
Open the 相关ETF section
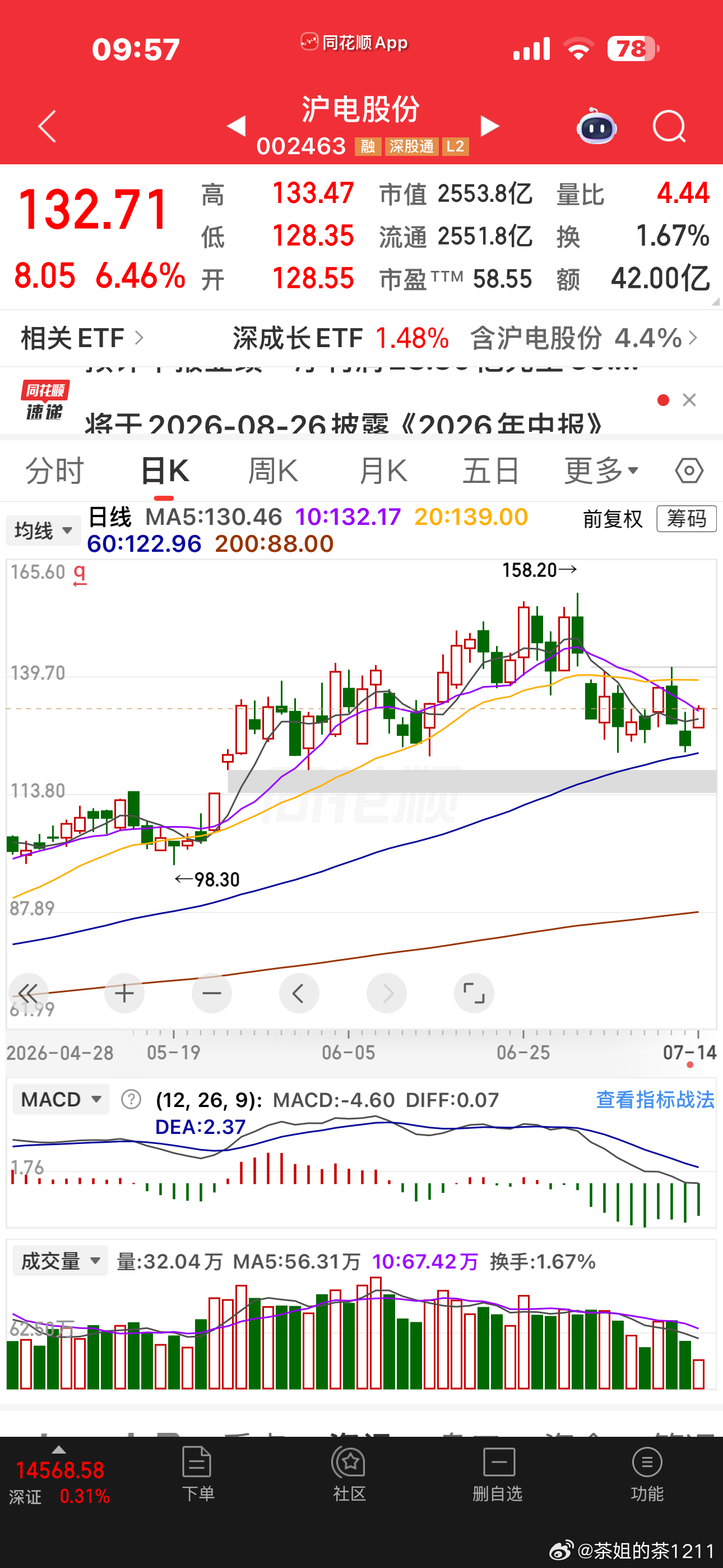pyautogui.click(x=82, y=338)
